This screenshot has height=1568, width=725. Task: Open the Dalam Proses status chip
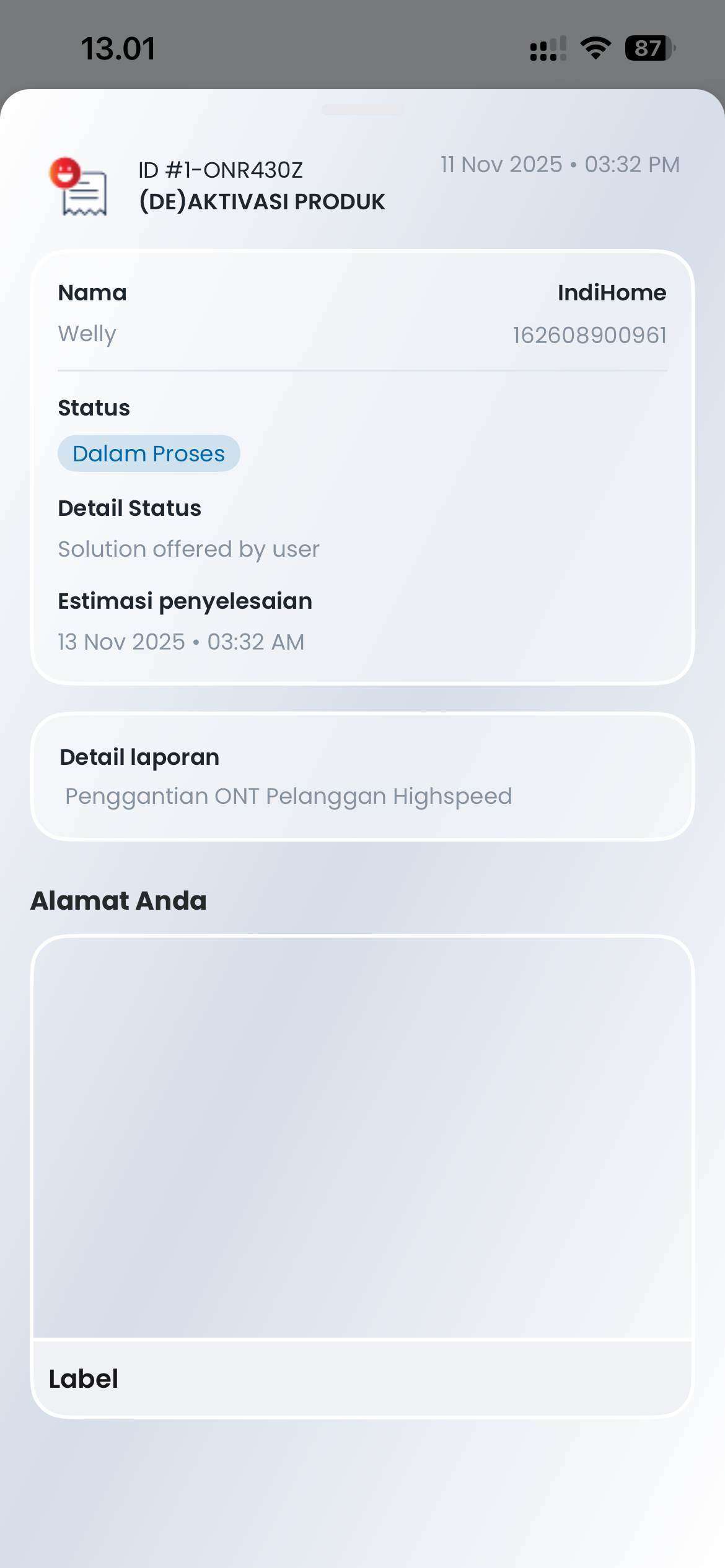tap(149, 453)
